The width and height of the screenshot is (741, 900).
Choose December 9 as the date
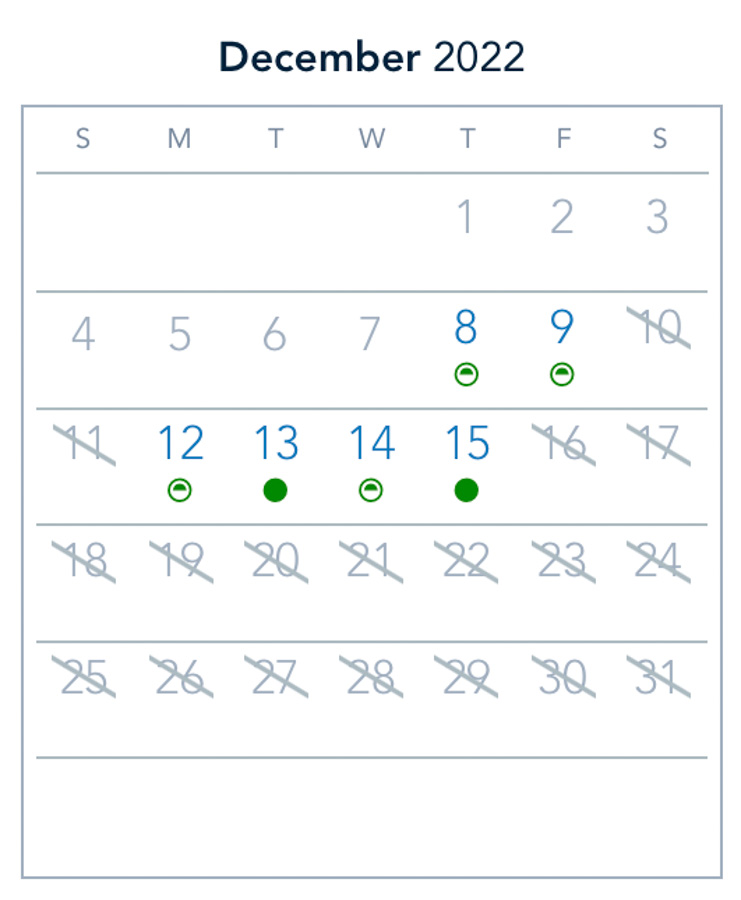tap(562, 330)
